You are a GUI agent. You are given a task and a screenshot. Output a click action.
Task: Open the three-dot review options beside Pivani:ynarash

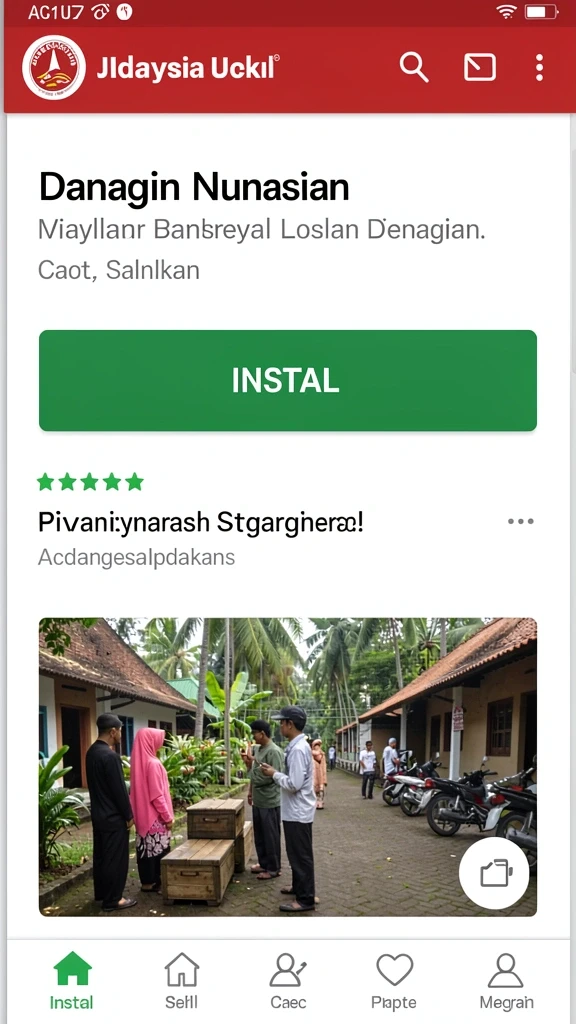click(x=520, y=521)
